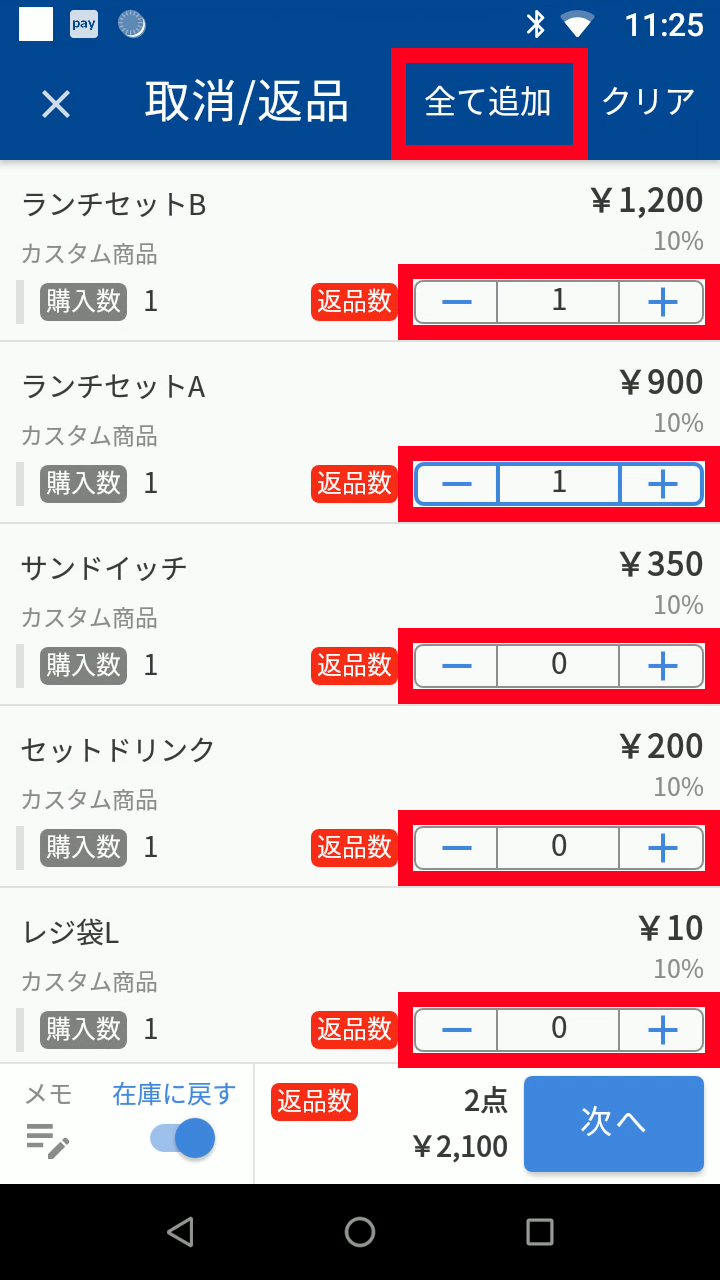
Task: Increase return count for レジ袋L
Action: 661,1029
